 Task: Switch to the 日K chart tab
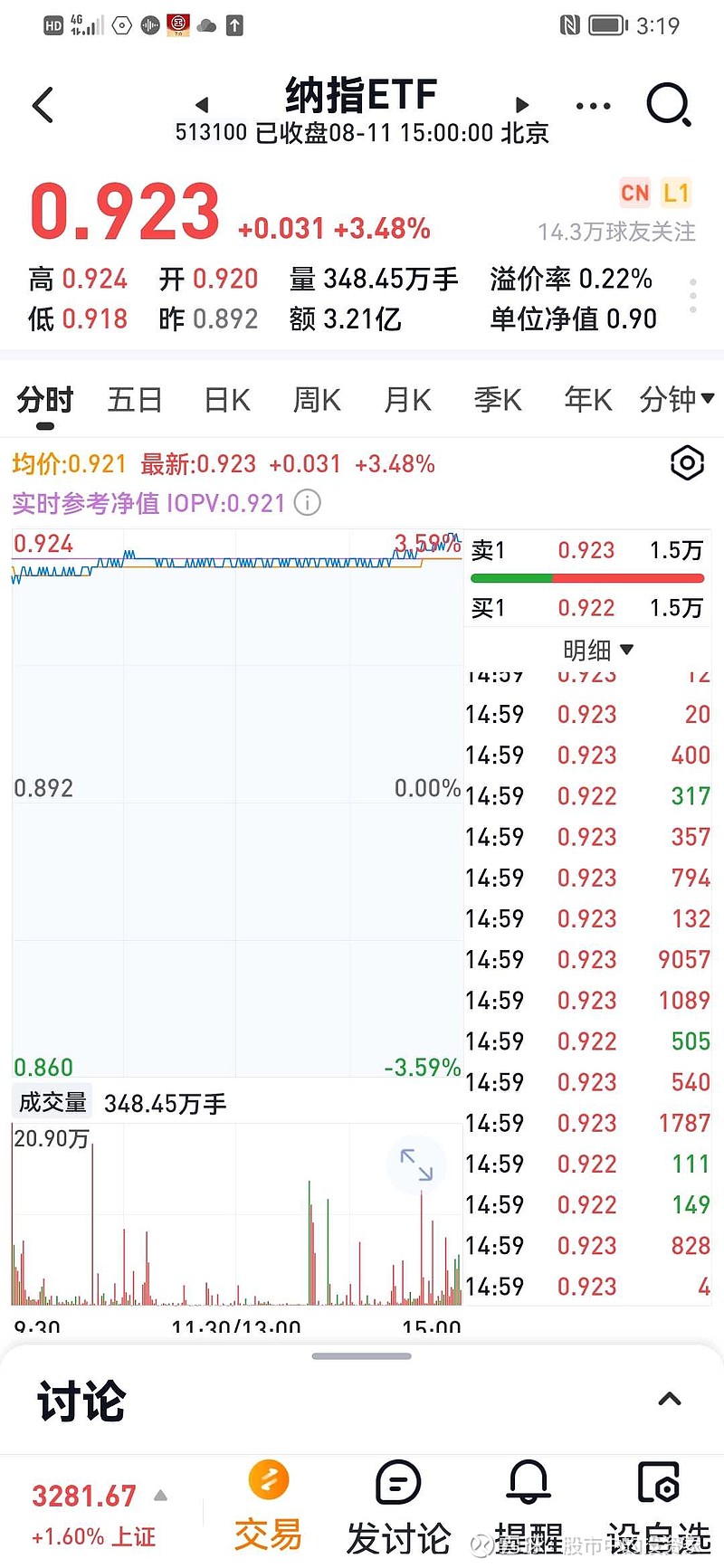(x=226, y=399)
